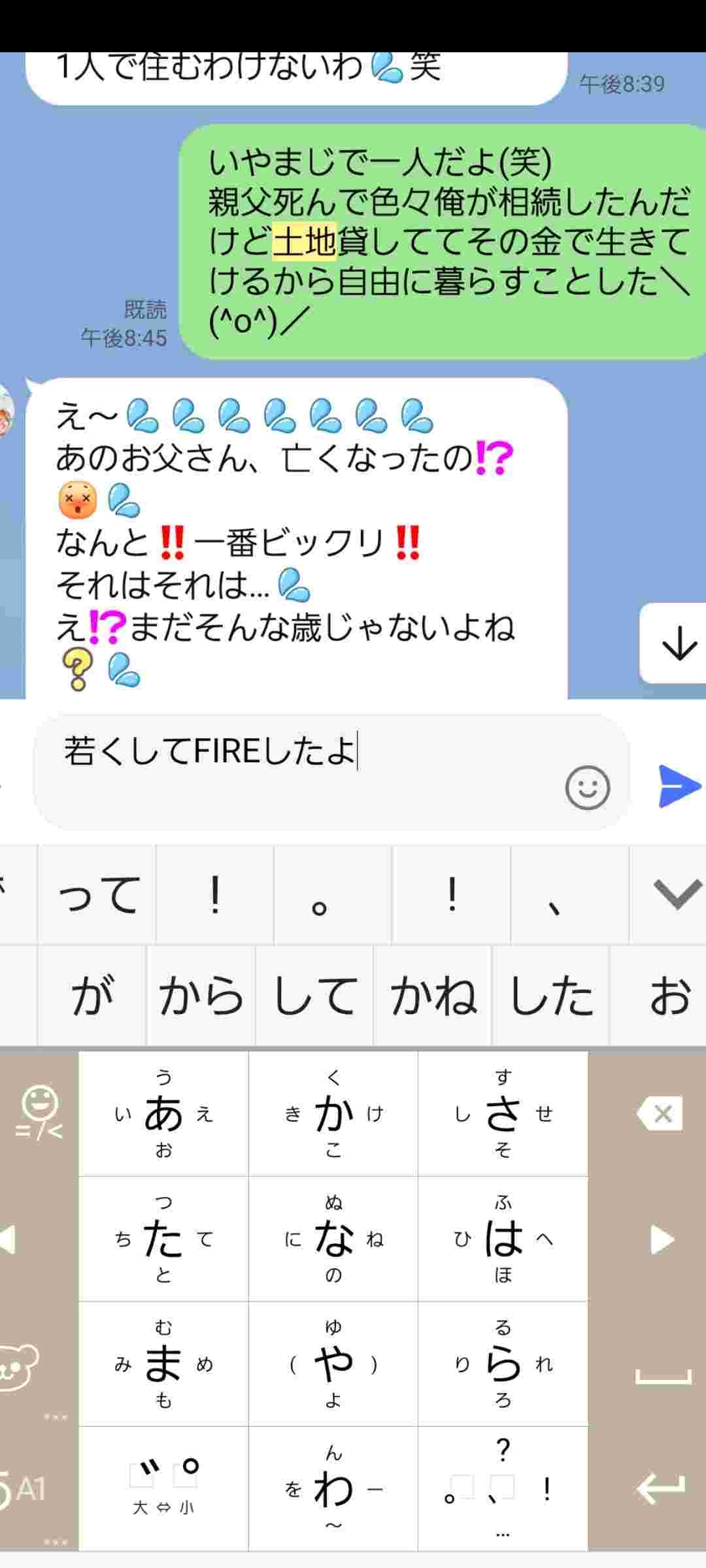Tap the あ key on the keyboard

(163, 1114)
